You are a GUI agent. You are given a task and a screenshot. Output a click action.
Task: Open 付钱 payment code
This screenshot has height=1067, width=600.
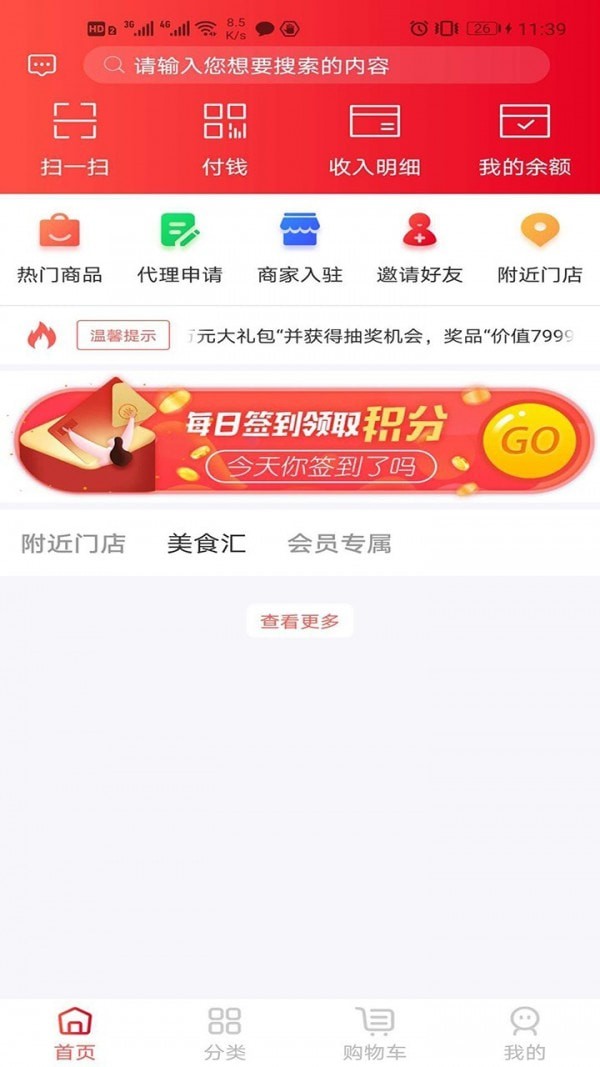[225, 139]
